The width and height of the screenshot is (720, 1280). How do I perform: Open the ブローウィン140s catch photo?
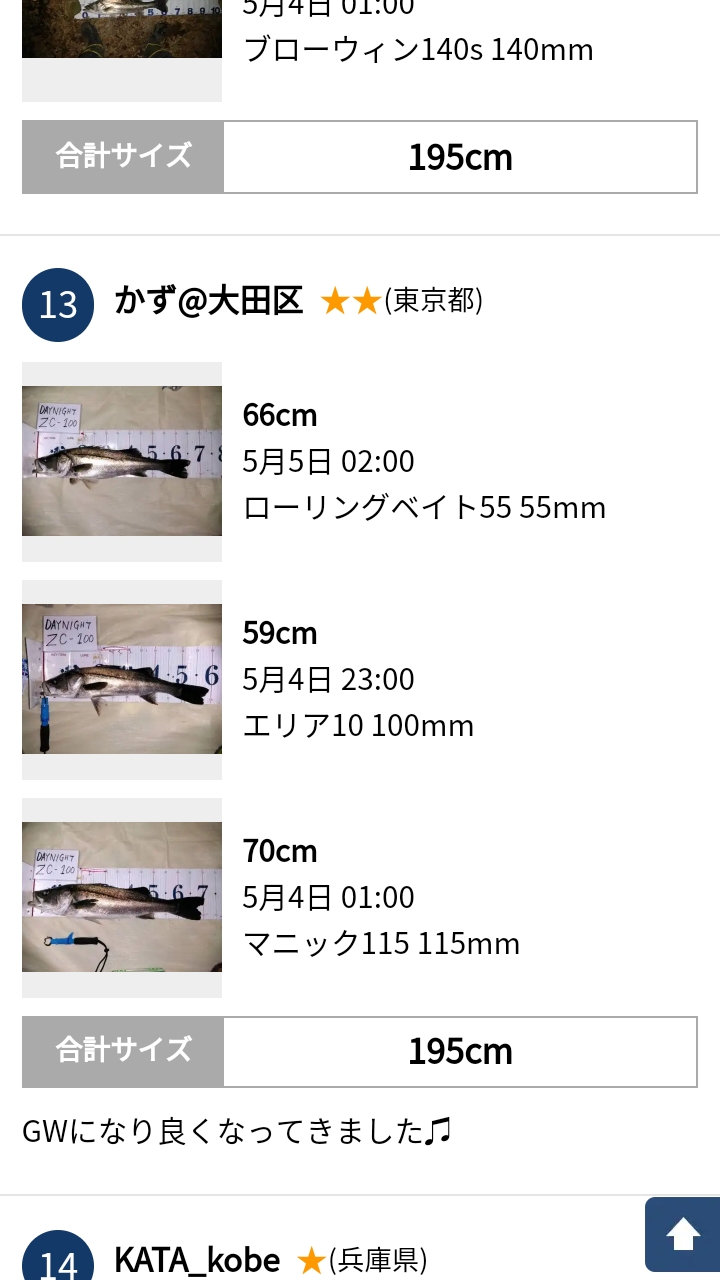tap(122, 29)
